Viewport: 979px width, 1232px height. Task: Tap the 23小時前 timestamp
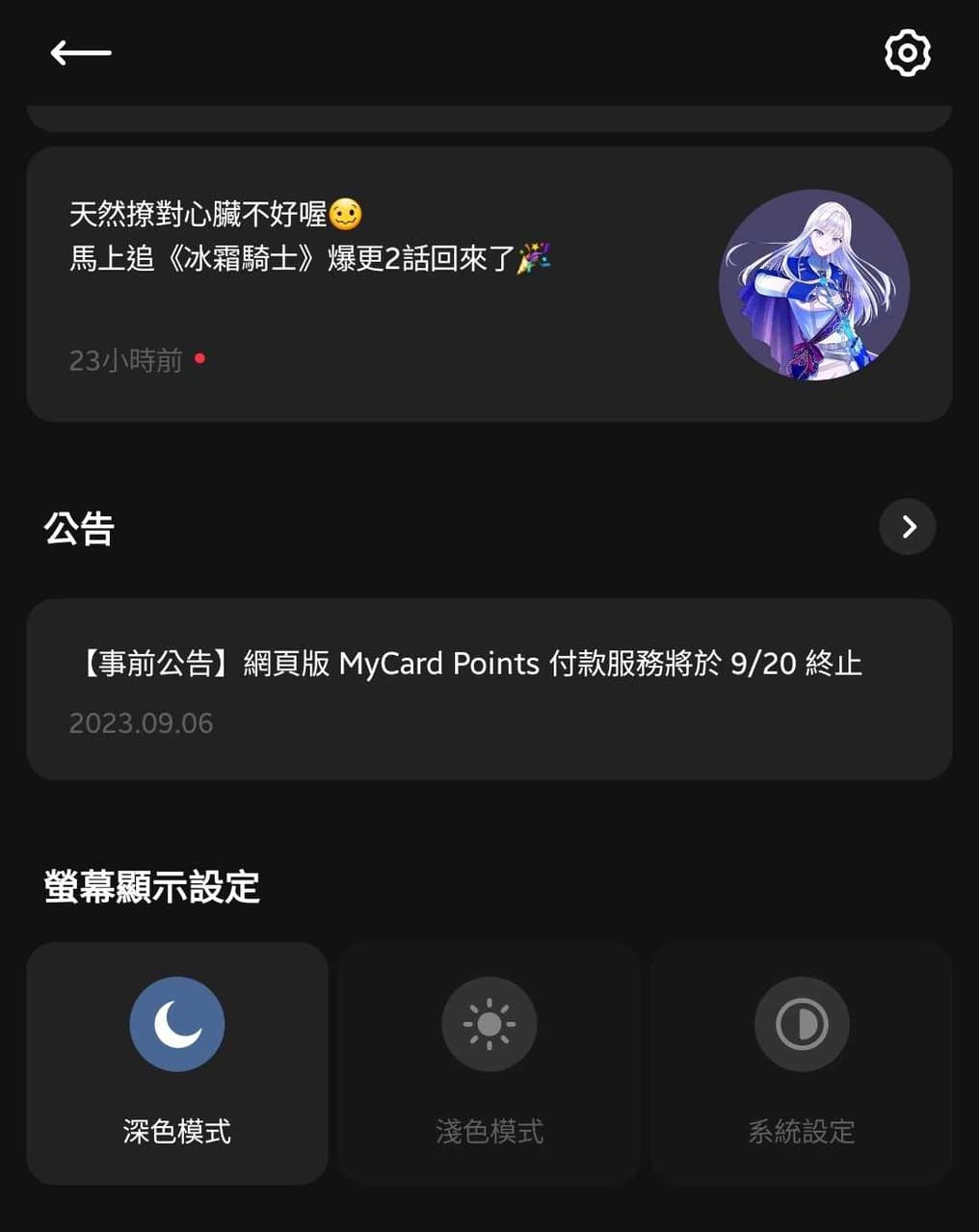click(x=125, y=359)
